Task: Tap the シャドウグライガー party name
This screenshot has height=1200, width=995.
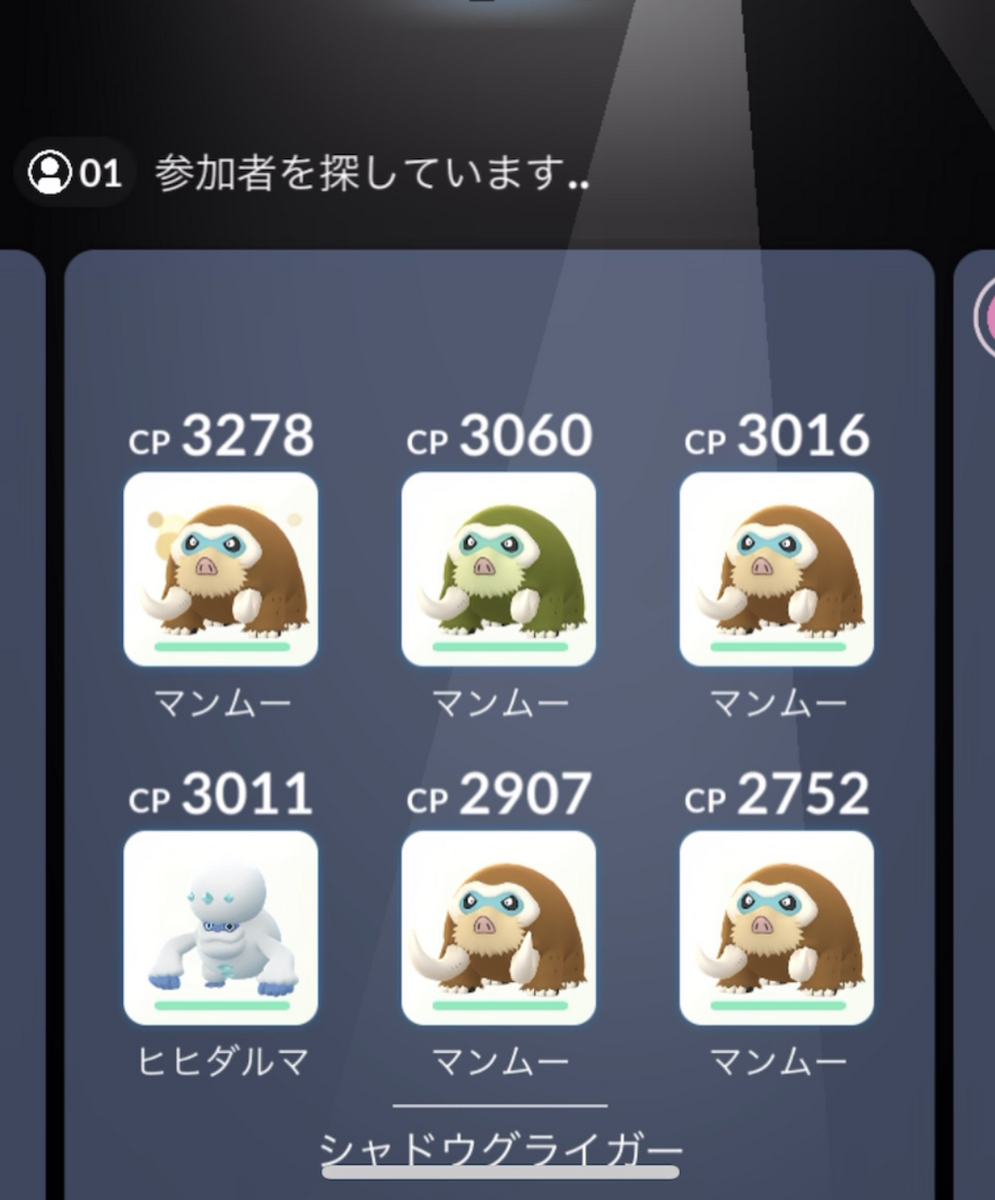Action: [x=500, y=1149]
